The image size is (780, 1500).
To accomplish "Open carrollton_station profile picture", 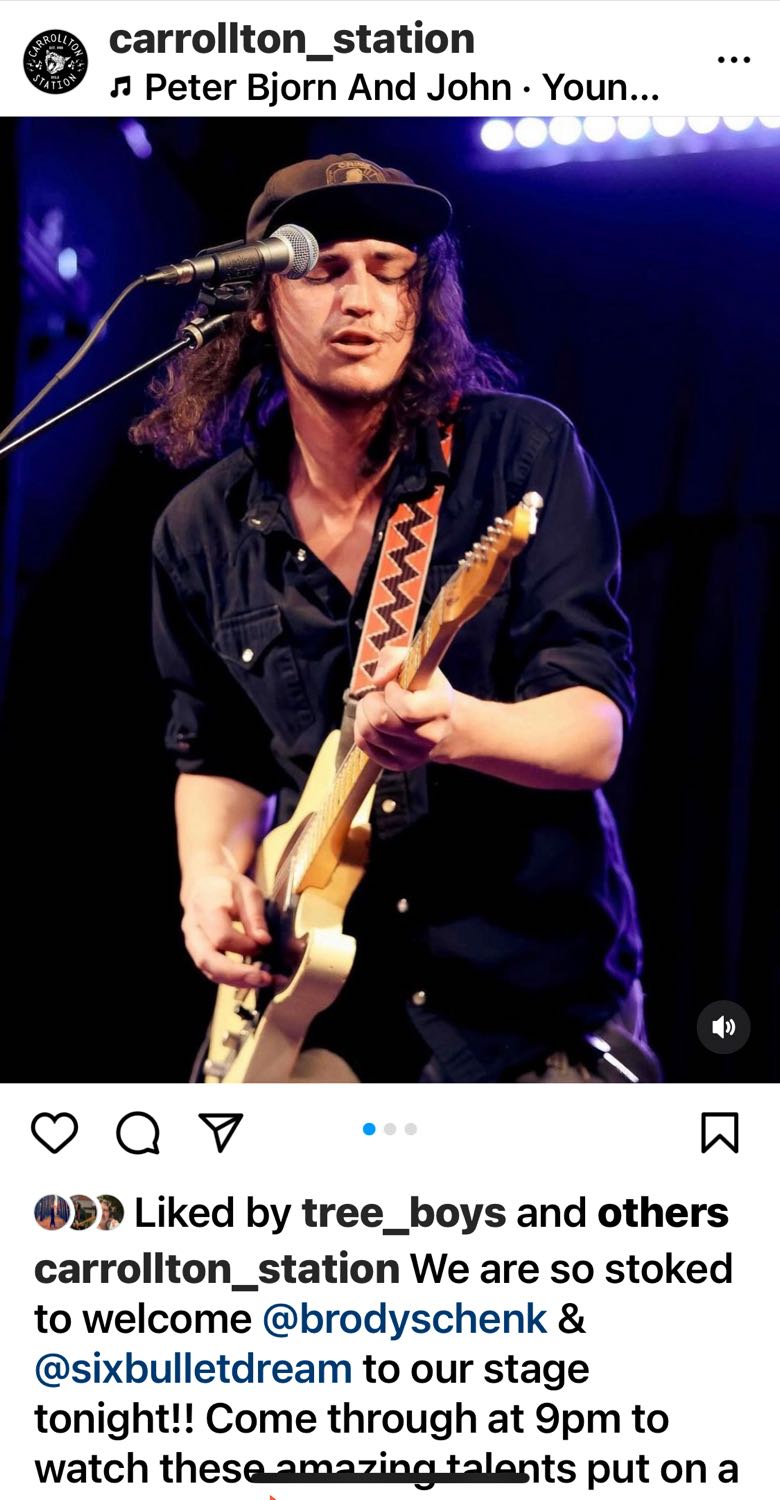I will pos(55,62).
